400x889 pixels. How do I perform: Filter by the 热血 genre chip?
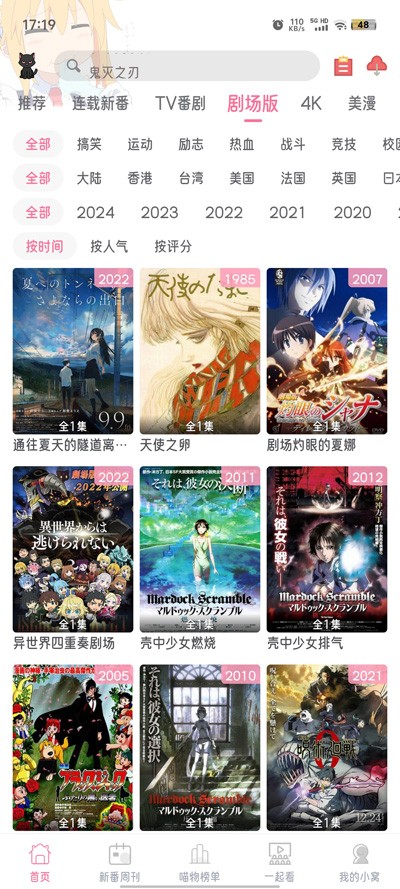pos(241,144)
